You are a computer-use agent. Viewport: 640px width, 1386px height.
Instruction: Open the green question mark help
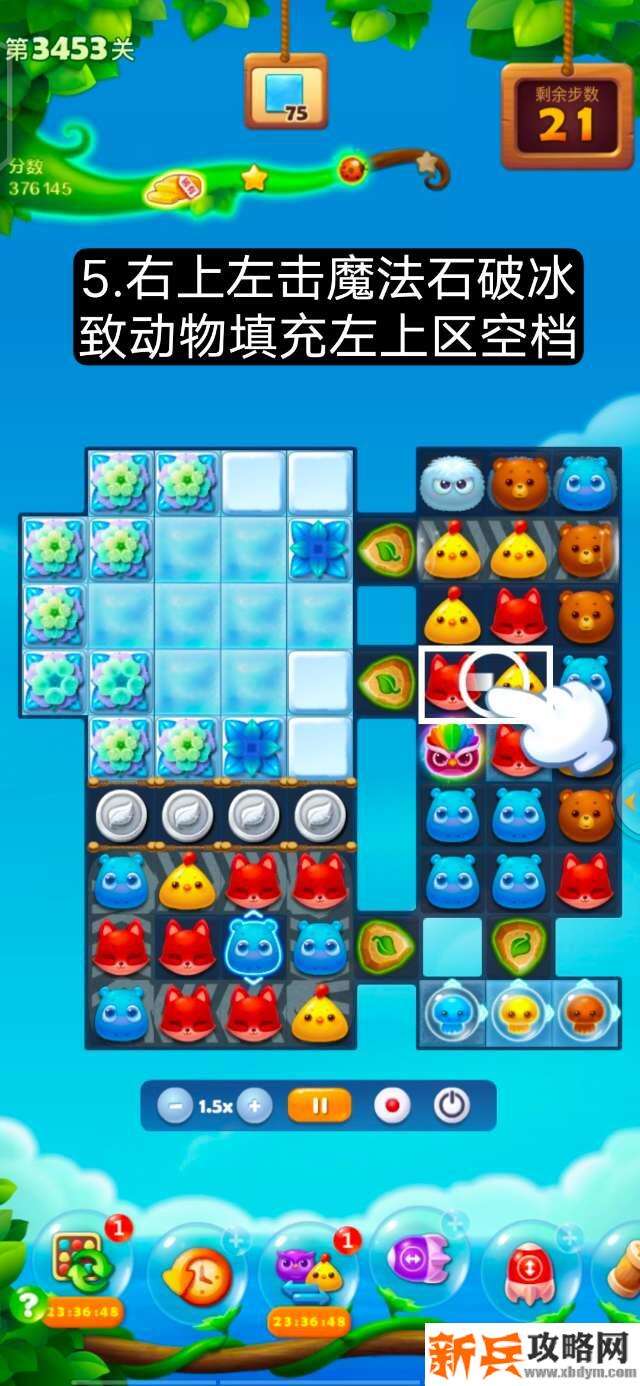pos(26,1304)
